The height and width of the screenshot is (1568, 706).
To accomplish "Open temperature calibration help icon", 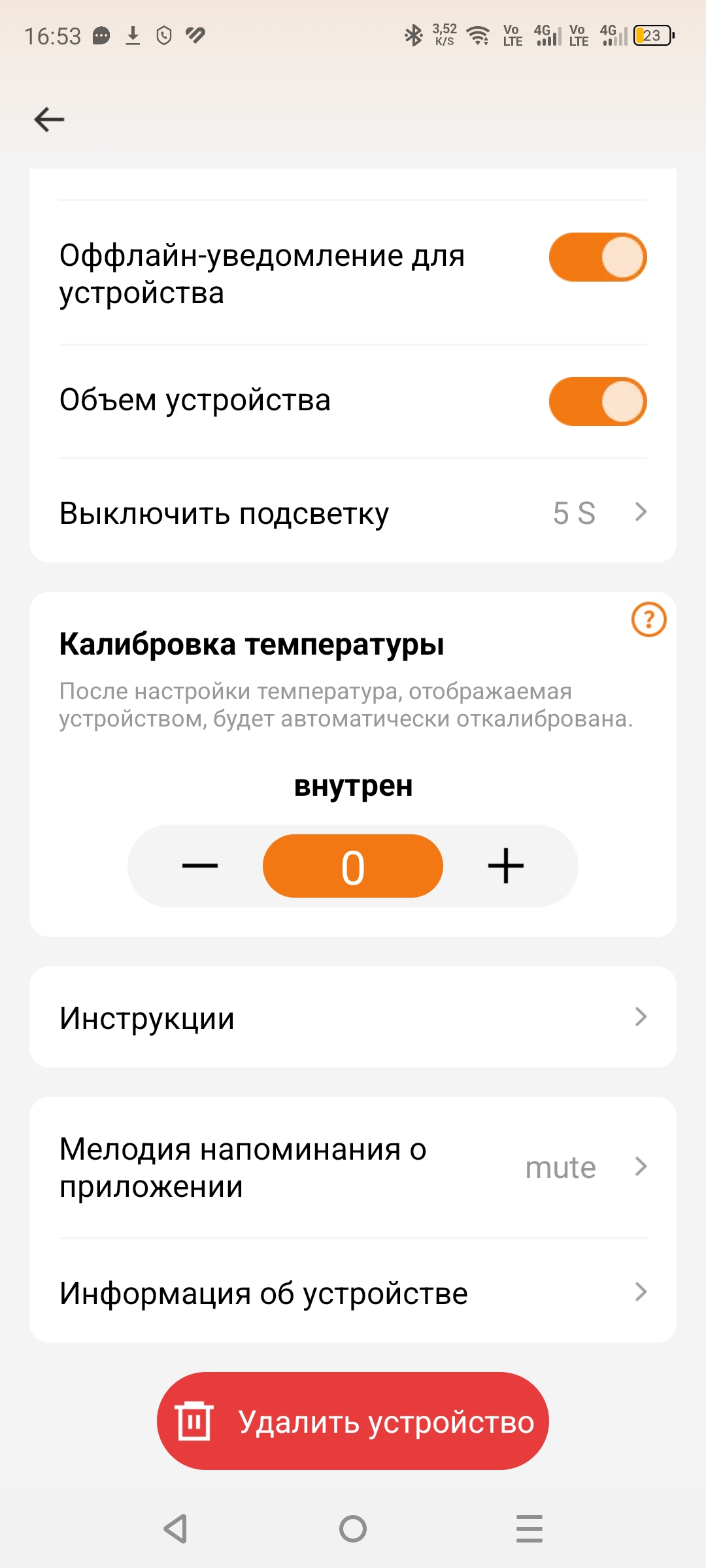I will [x=648, y=619].
